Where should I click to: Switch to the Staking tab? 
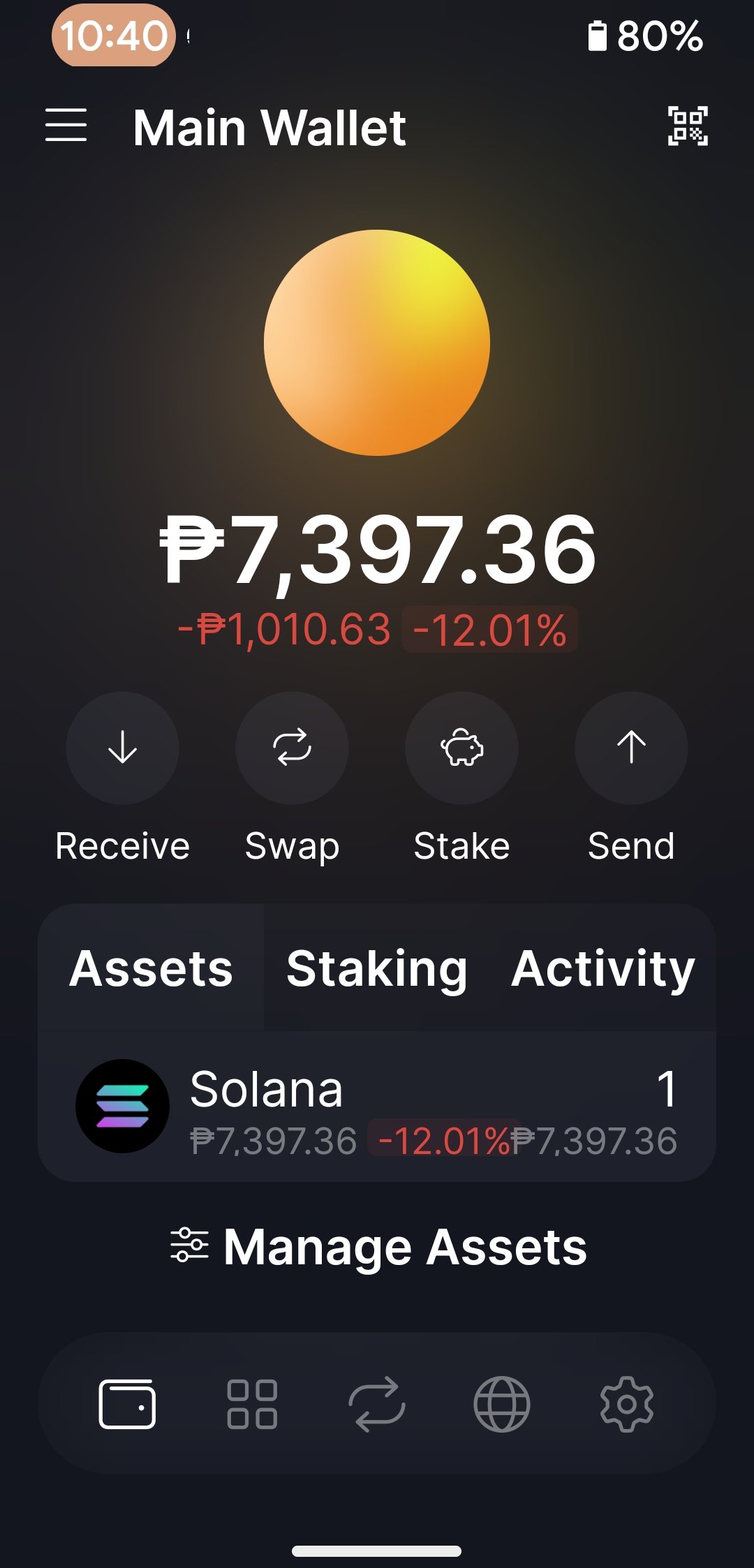pyautogui.click(x=377, y=968)
